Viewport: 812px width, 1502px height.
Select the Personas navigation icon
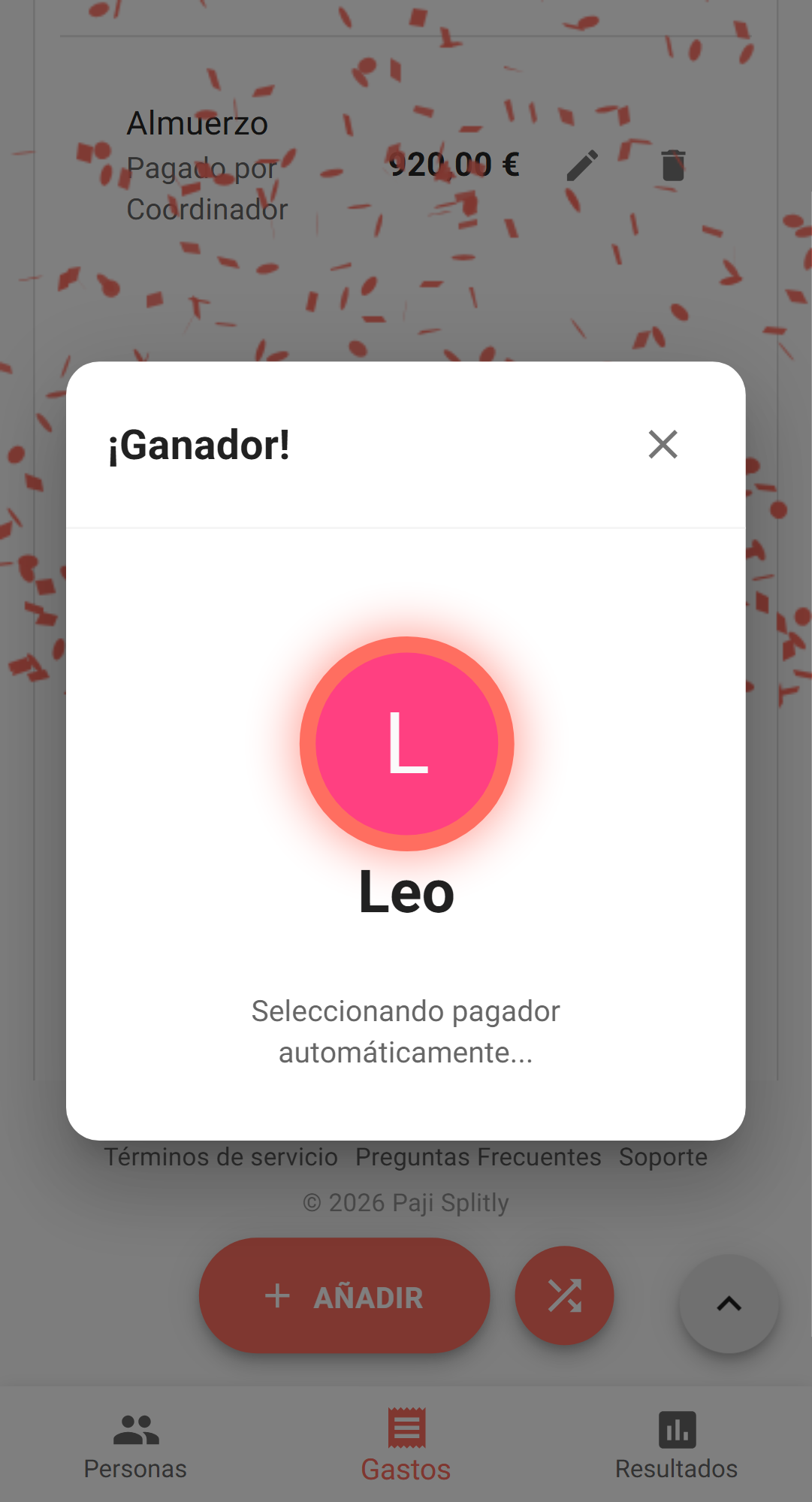(137, 1430)
